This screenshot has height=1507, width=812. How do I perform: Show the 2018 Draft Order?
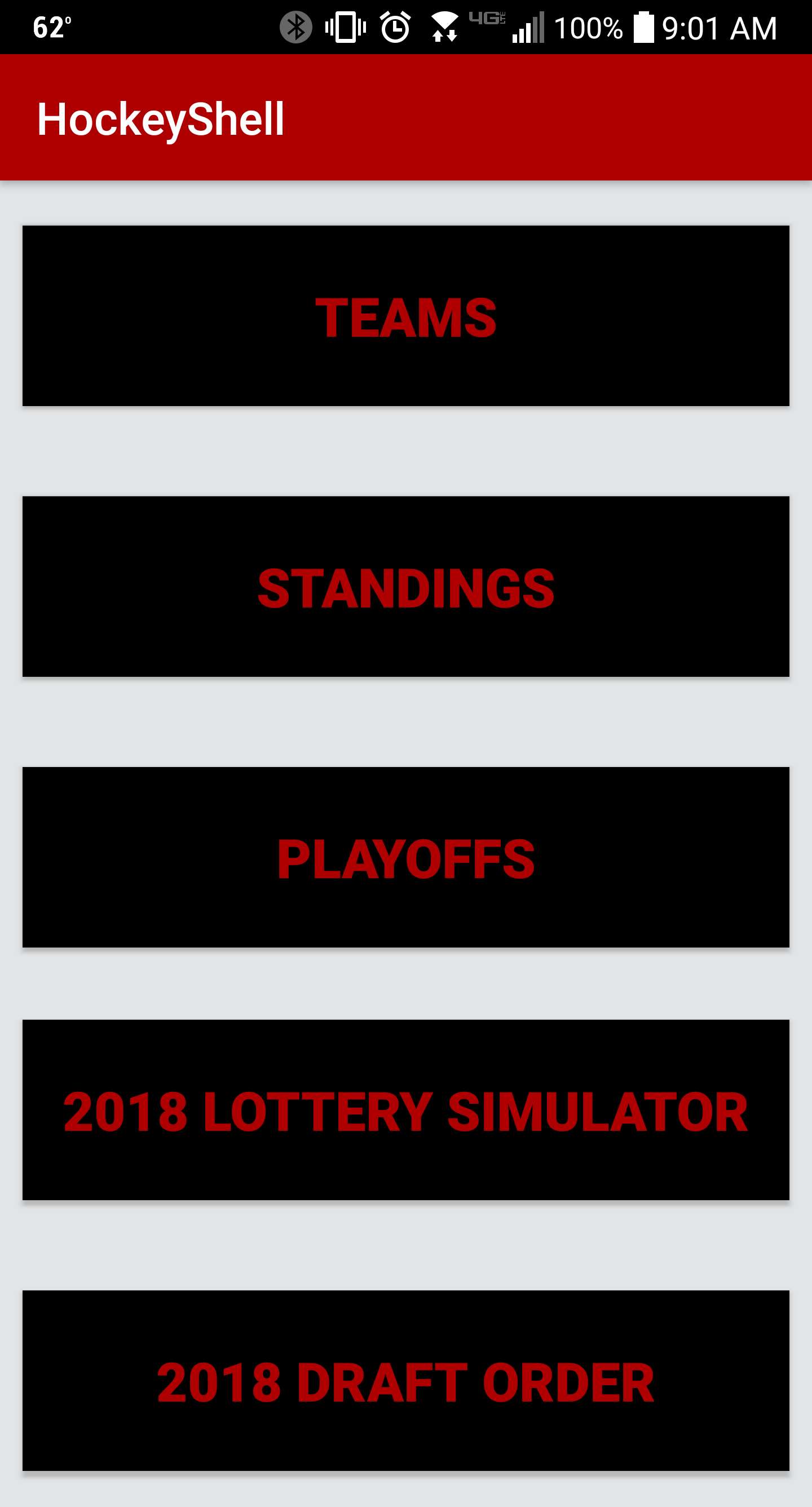pos(406,1381)
